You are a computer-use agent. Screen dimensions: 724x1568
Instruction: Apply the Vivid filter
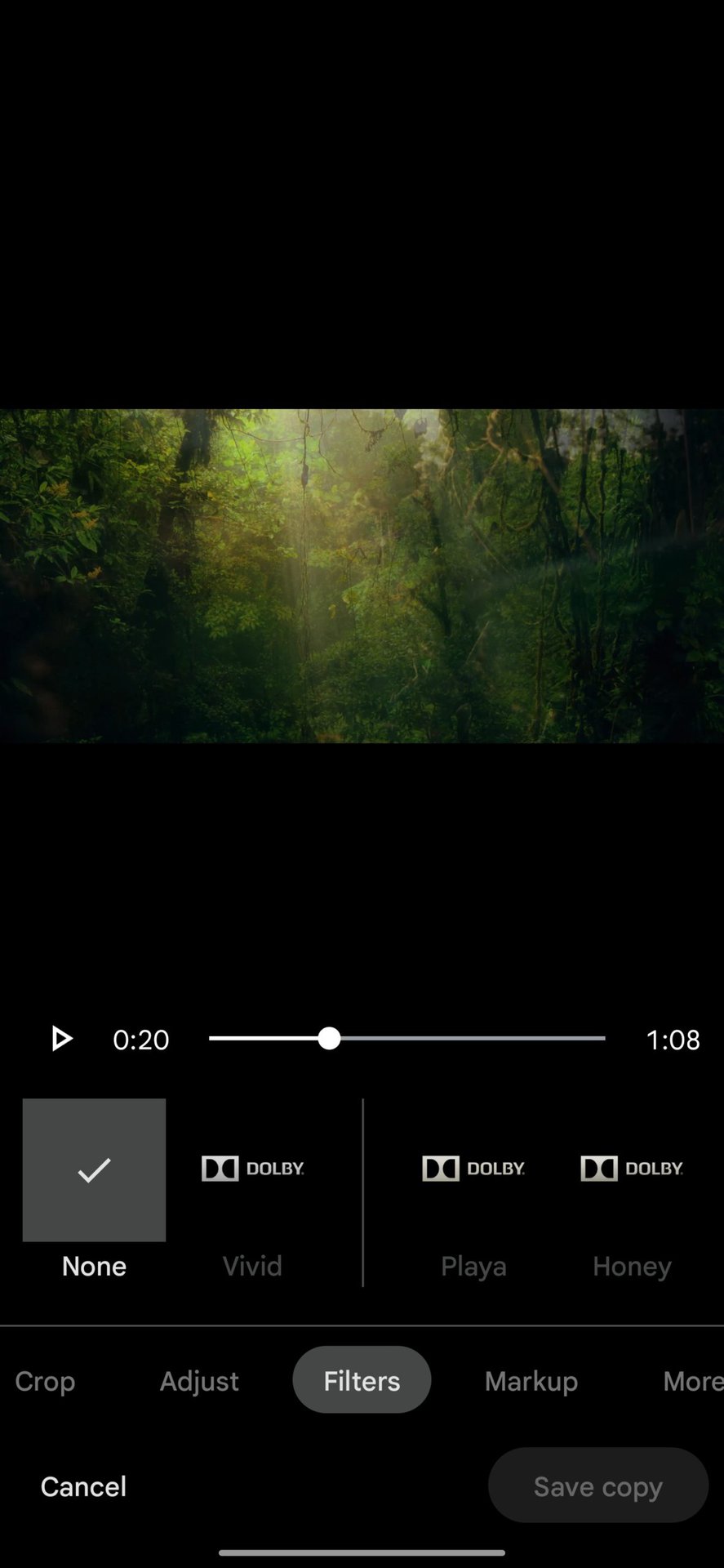[x=252, y=1170]
